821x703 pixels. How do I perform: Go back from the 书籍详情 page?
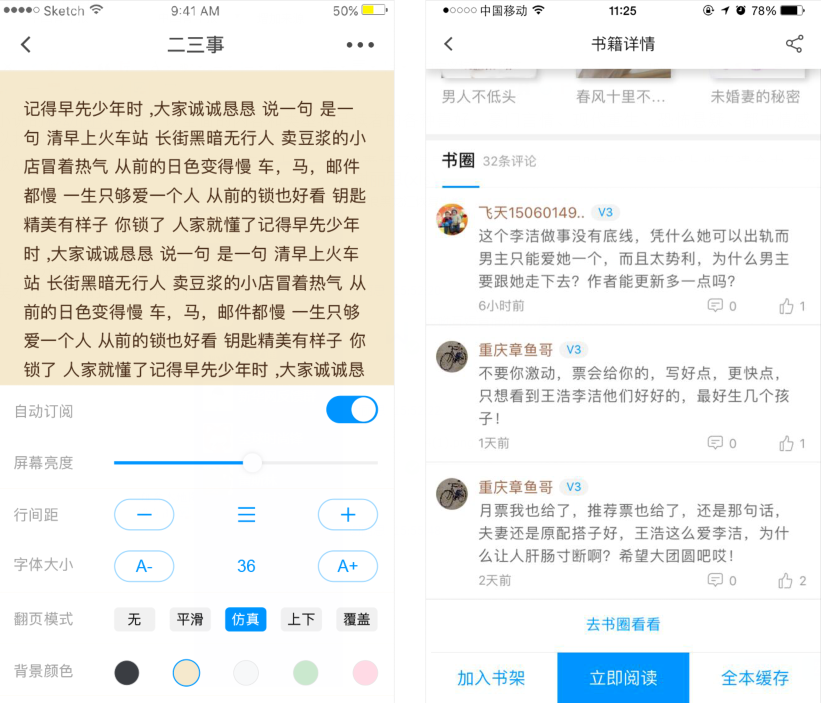pos(449,44)
